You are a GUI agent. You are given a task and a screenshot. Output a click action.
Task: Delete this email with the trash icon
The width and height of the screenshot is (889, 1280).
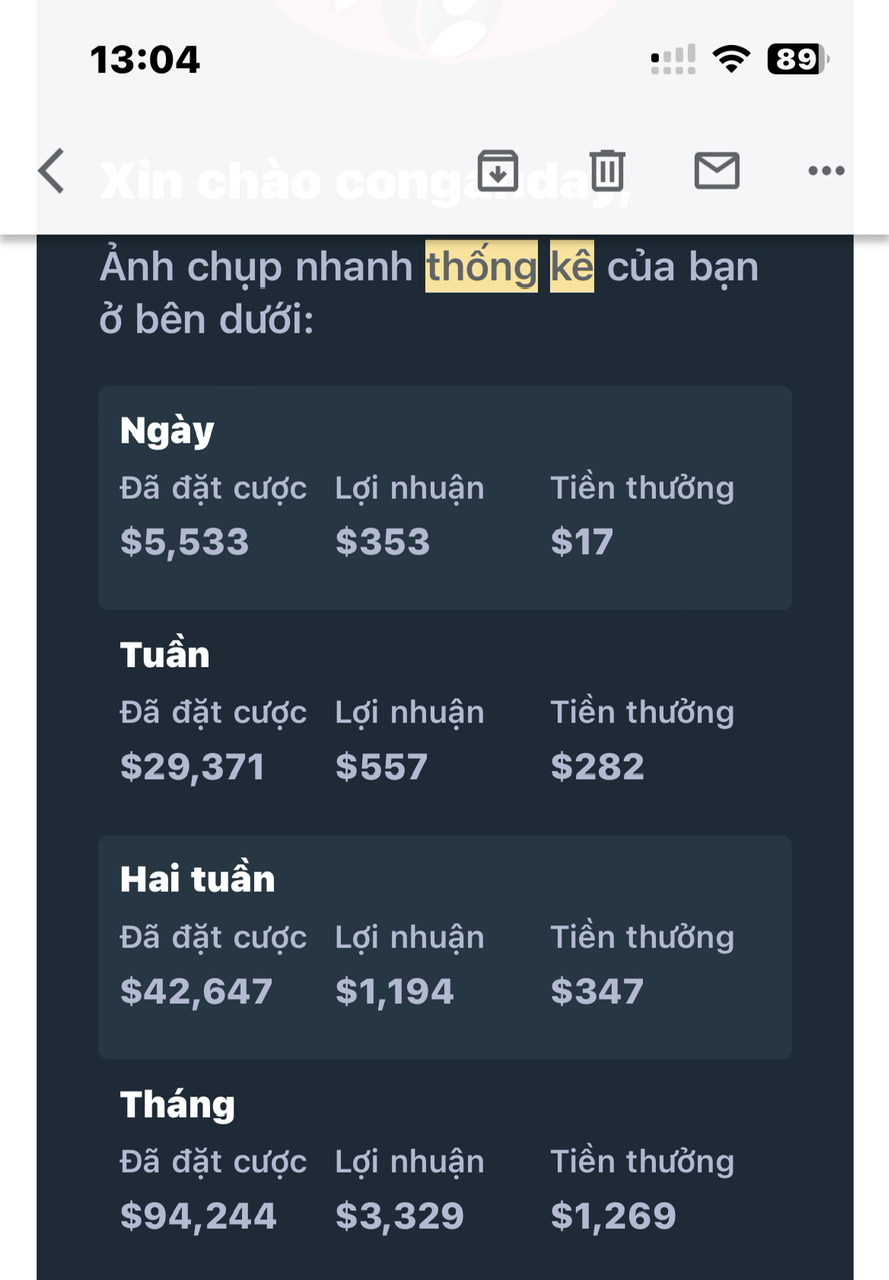607,171
